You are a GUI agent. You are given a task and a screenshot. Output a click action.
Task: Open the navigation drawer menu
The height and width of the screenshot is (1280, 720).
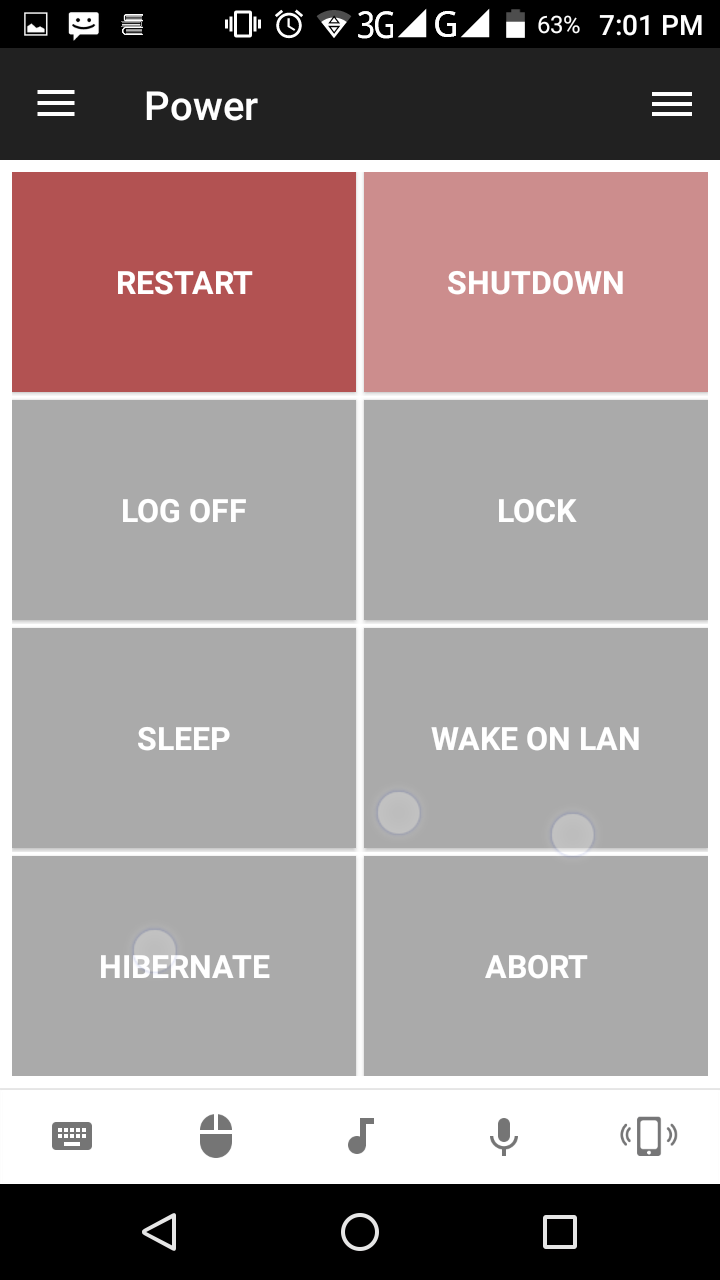pyautogui.click(x=56, y=104)
